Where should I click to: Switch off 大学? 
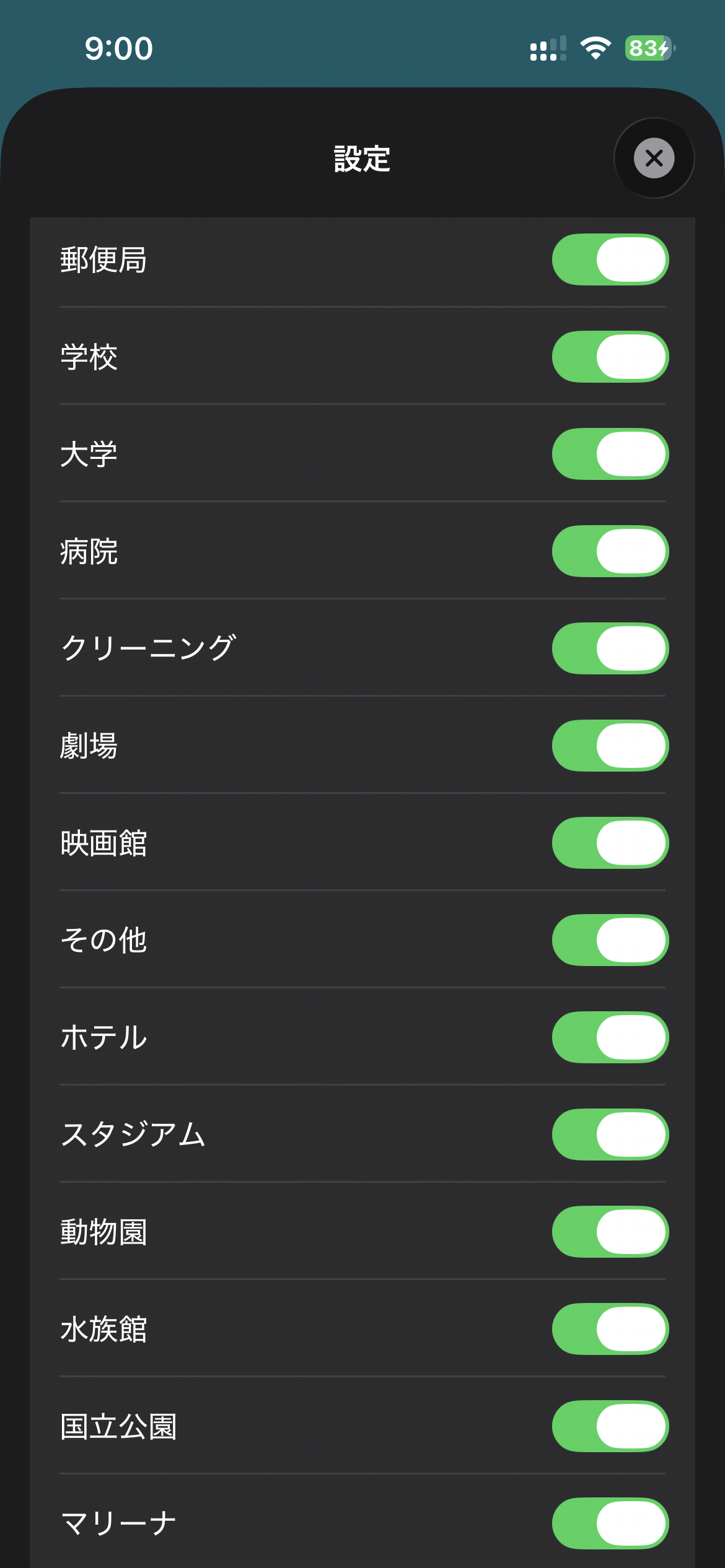610,454
